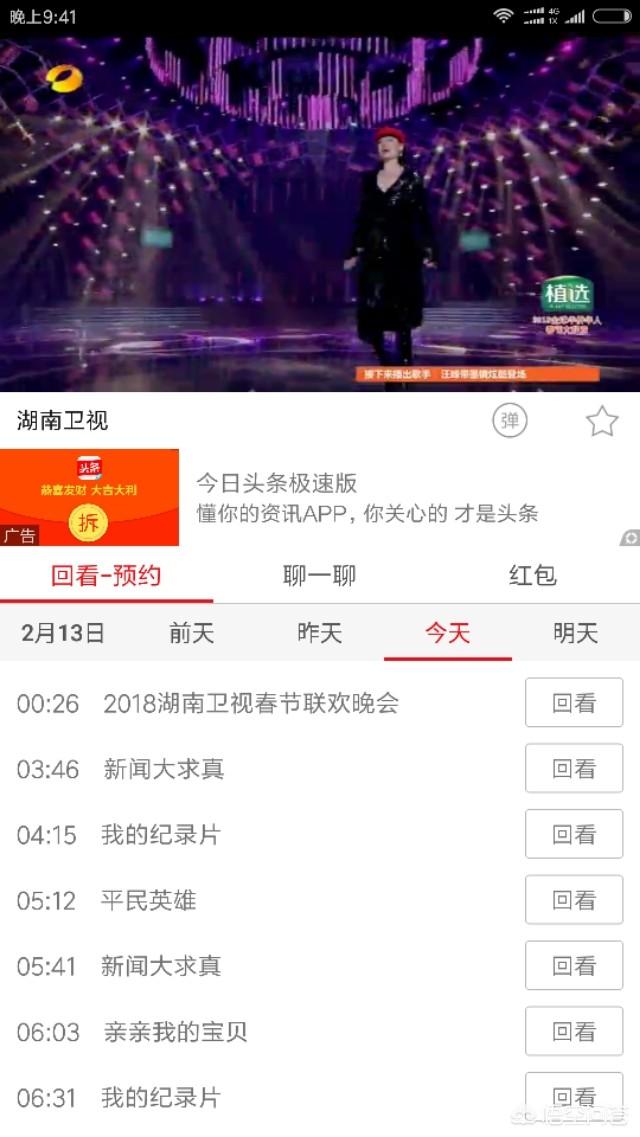View the 昨天 program schedule
The height and width of the screenshot is (1137, 640).
tap(320, 633)
